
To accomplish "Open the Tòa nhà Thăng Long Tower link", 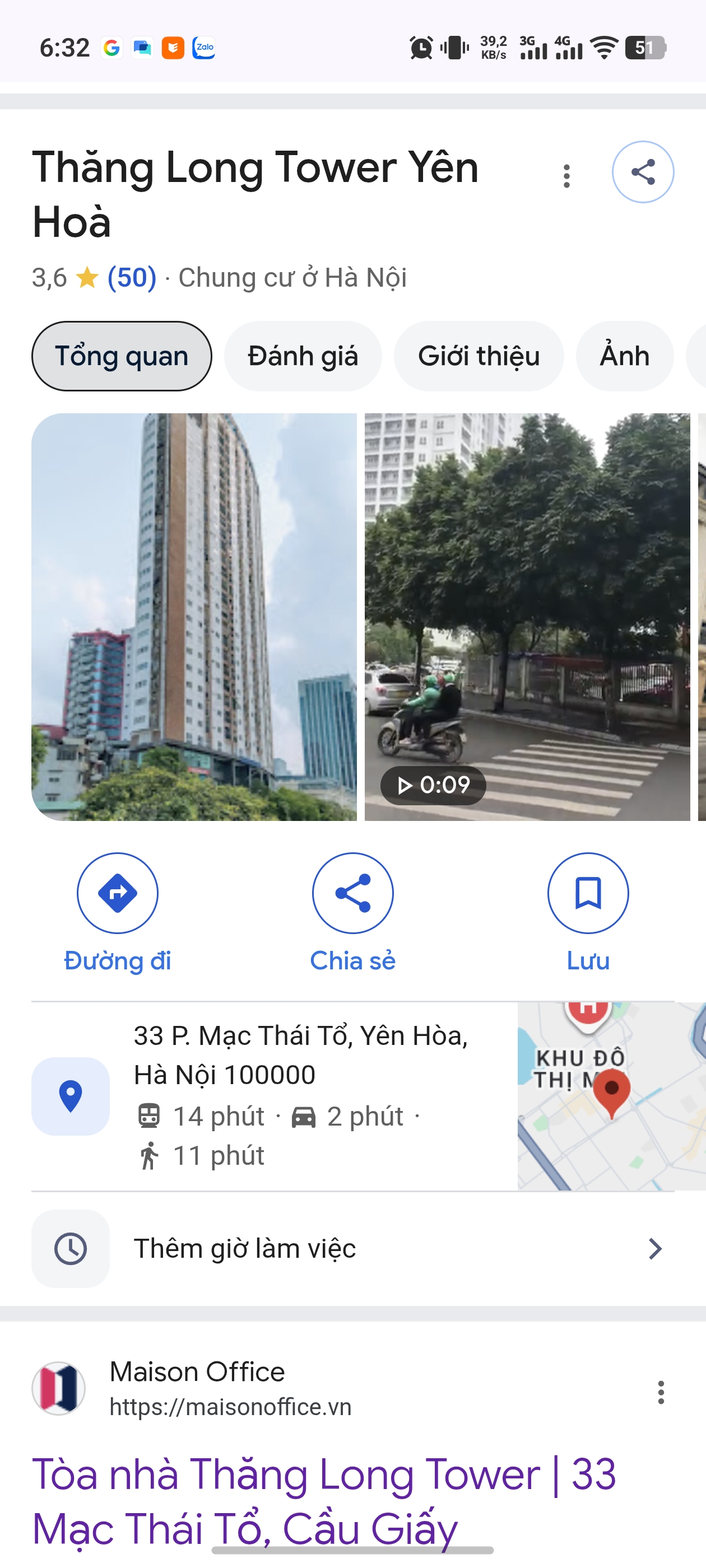I will pyautogui.click(x=324, y=1501).
